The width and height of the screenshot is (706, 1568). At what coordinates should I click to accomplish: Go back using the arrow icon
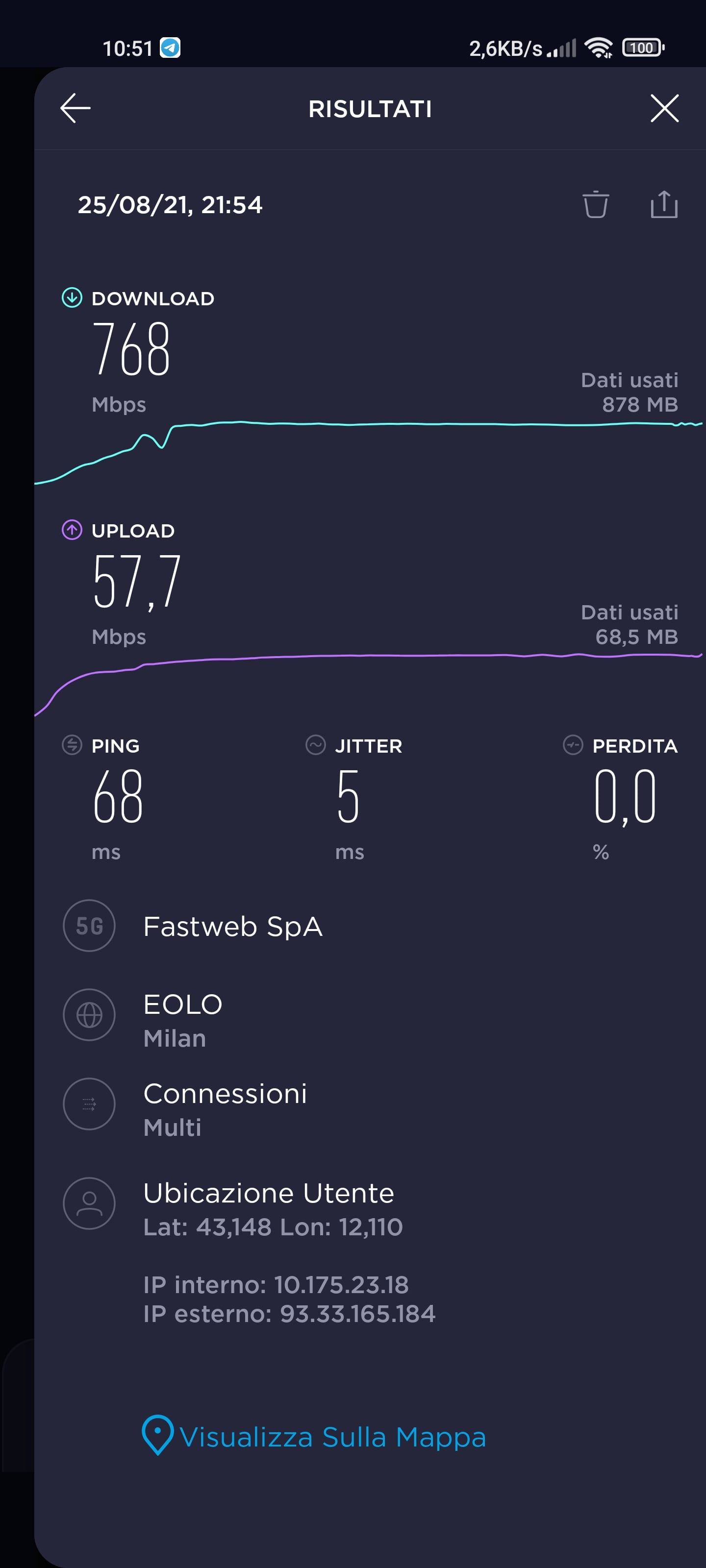pyautogui.click(x=76, y=108)
